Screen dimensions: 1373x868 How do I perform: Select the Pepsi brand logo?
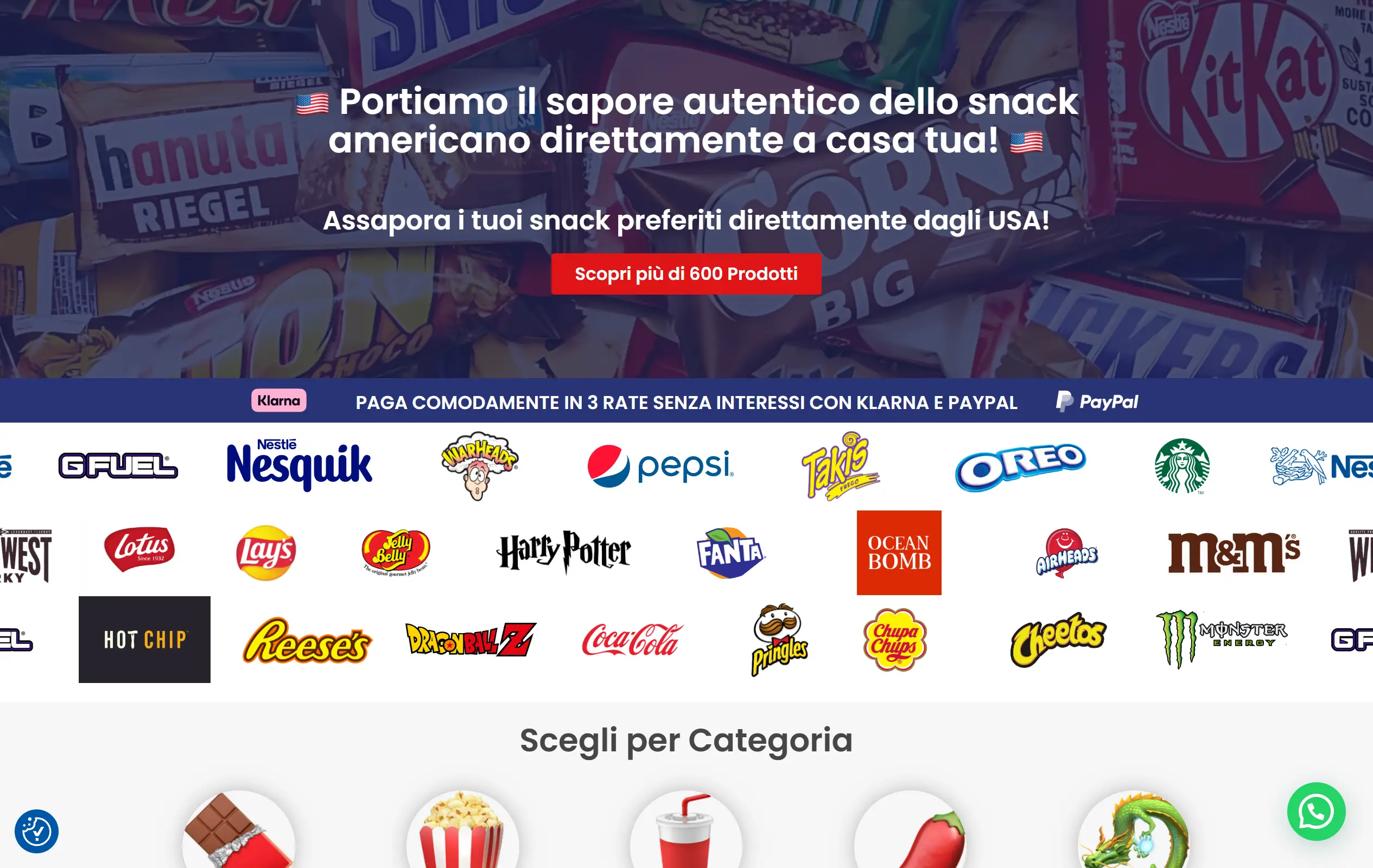click(660, 465)
